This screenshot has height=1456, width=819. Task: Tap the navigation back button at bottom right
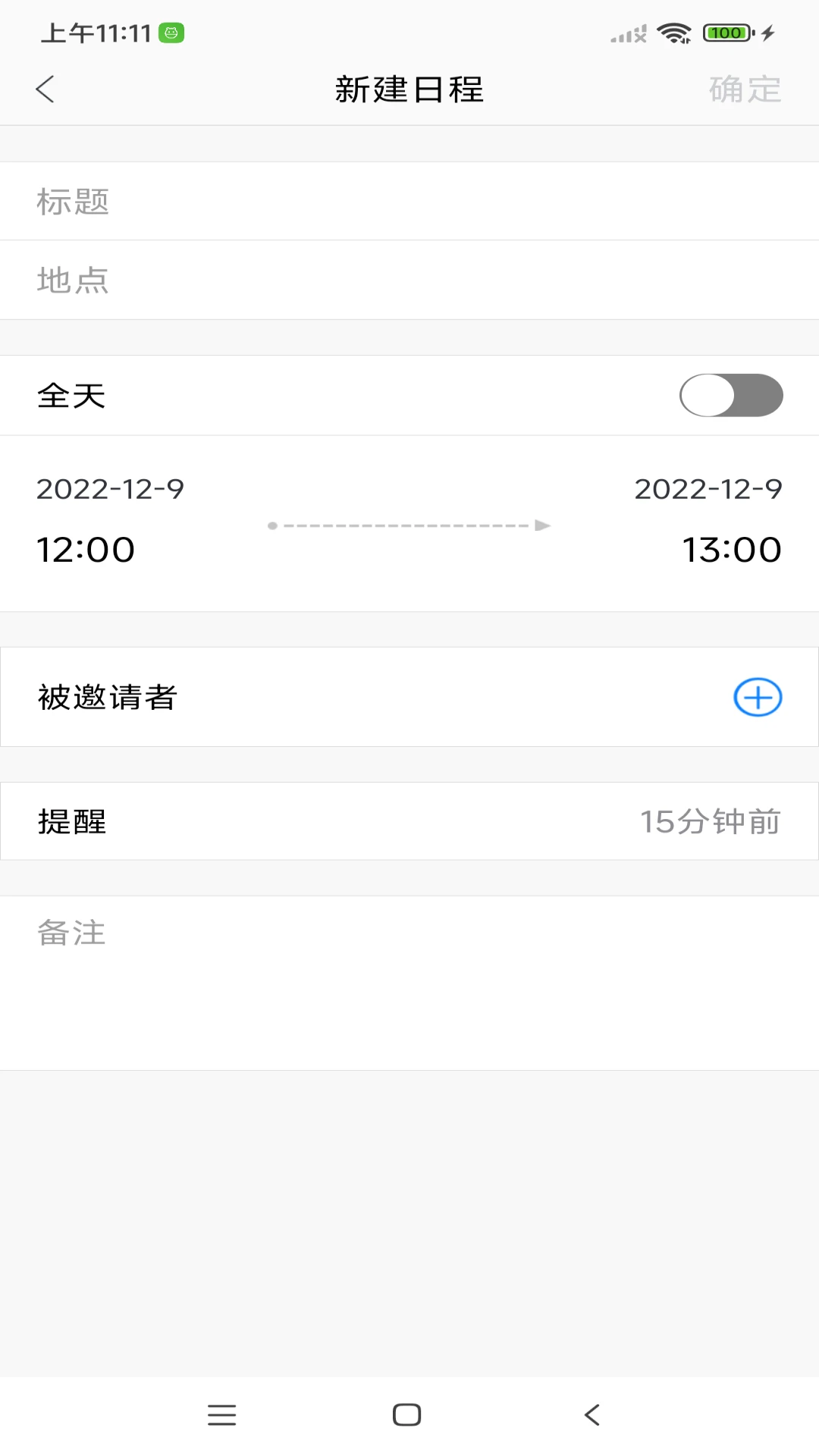coord(592,1415)
